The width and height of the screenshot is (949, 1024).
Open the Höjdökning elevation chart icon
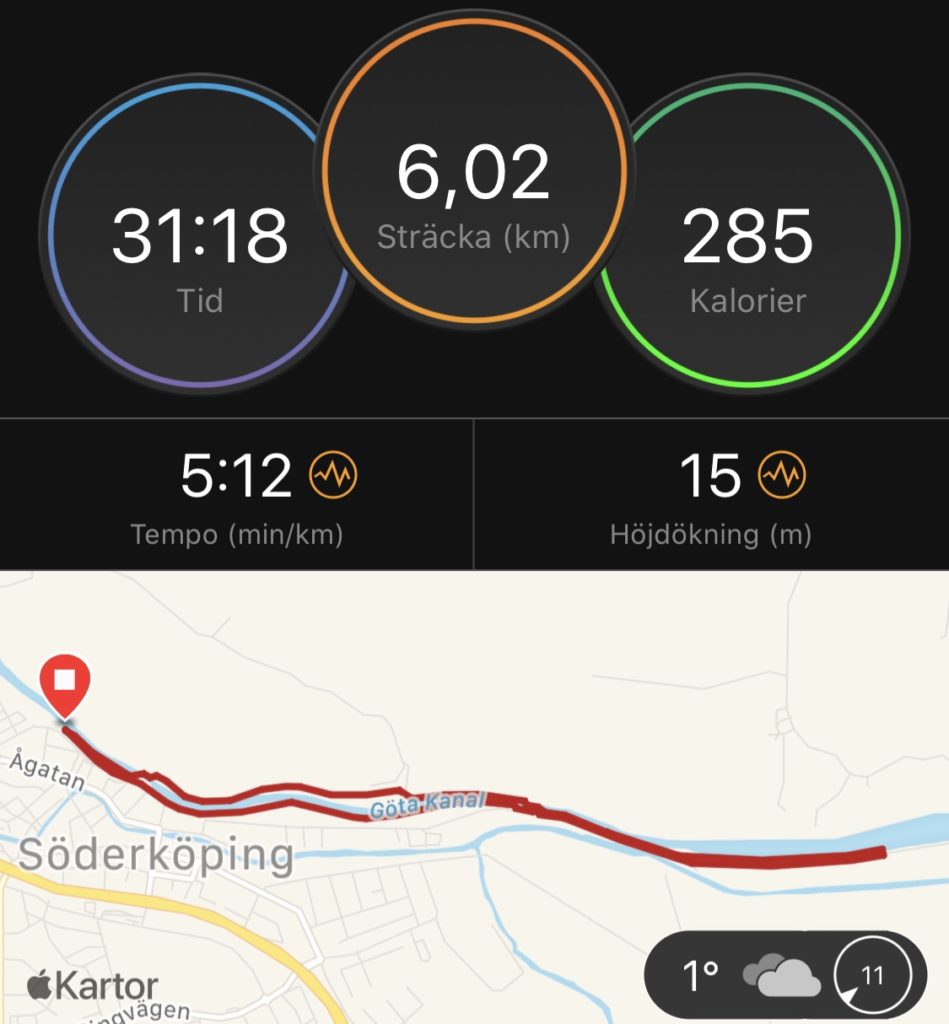click(782, 476)
